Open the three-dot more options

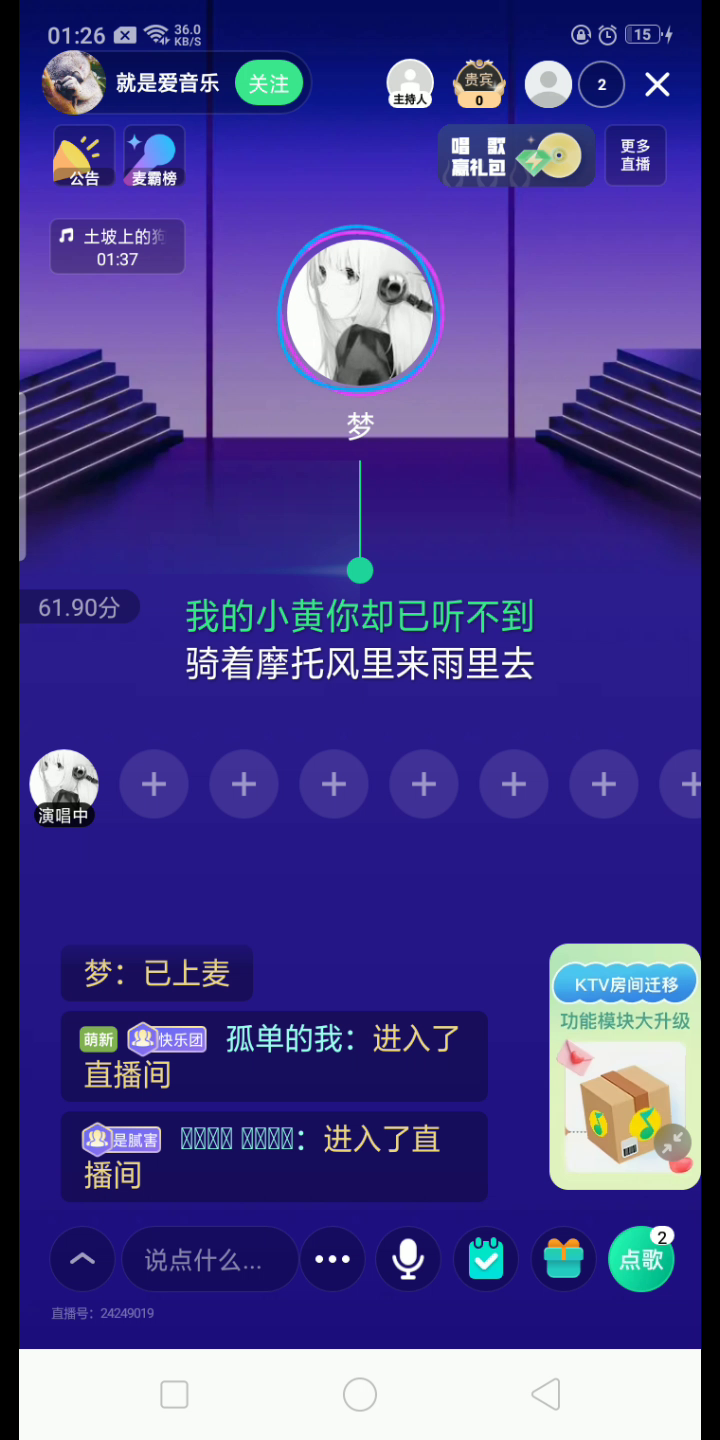tap(332, 1259)
